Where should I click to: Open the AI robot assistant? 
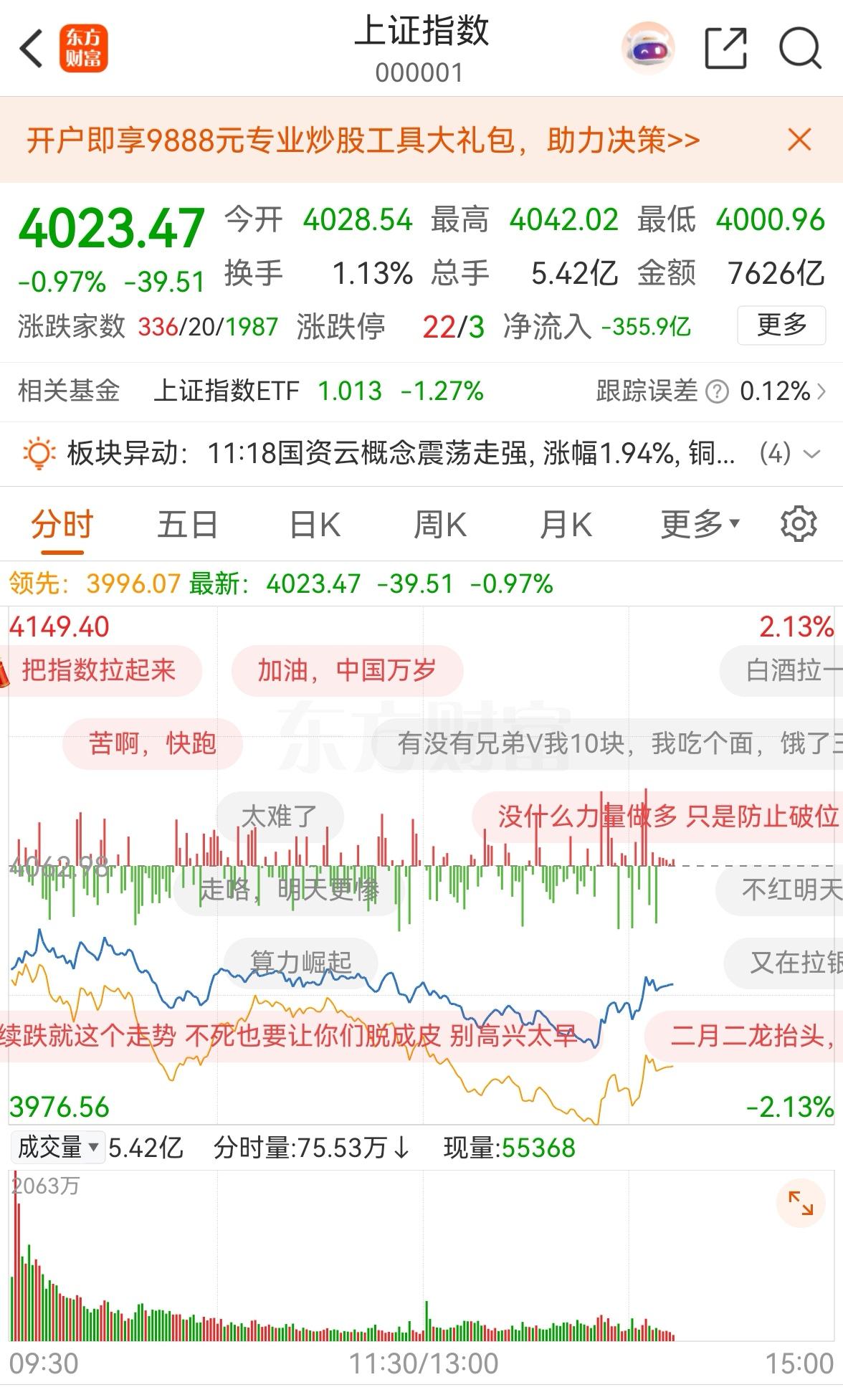coord(647,48)
